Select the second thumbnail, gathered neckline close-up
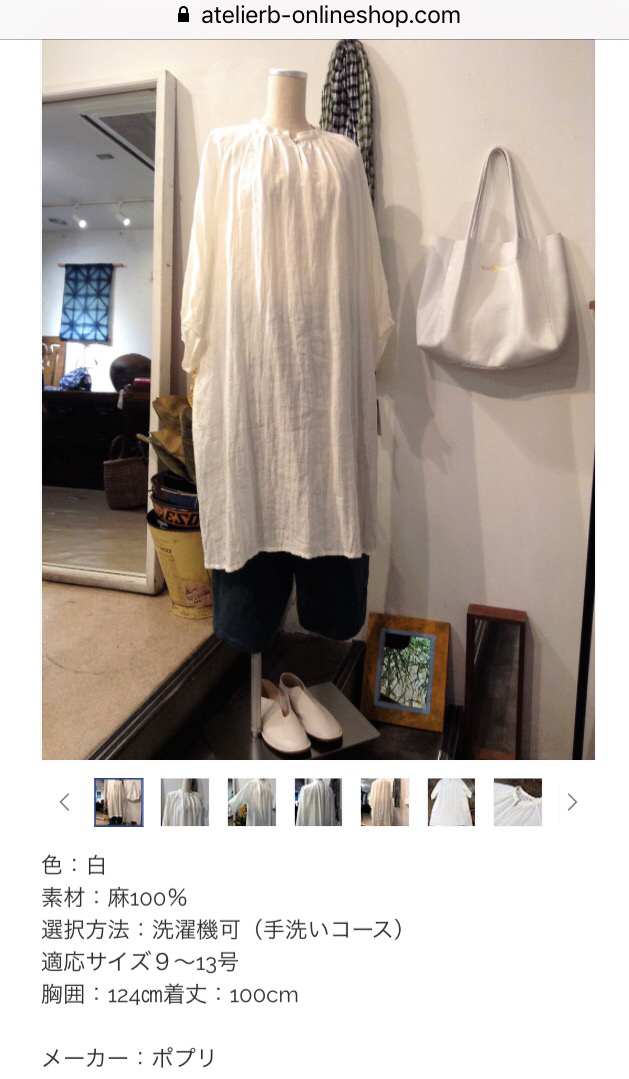 tap(185, 802)
